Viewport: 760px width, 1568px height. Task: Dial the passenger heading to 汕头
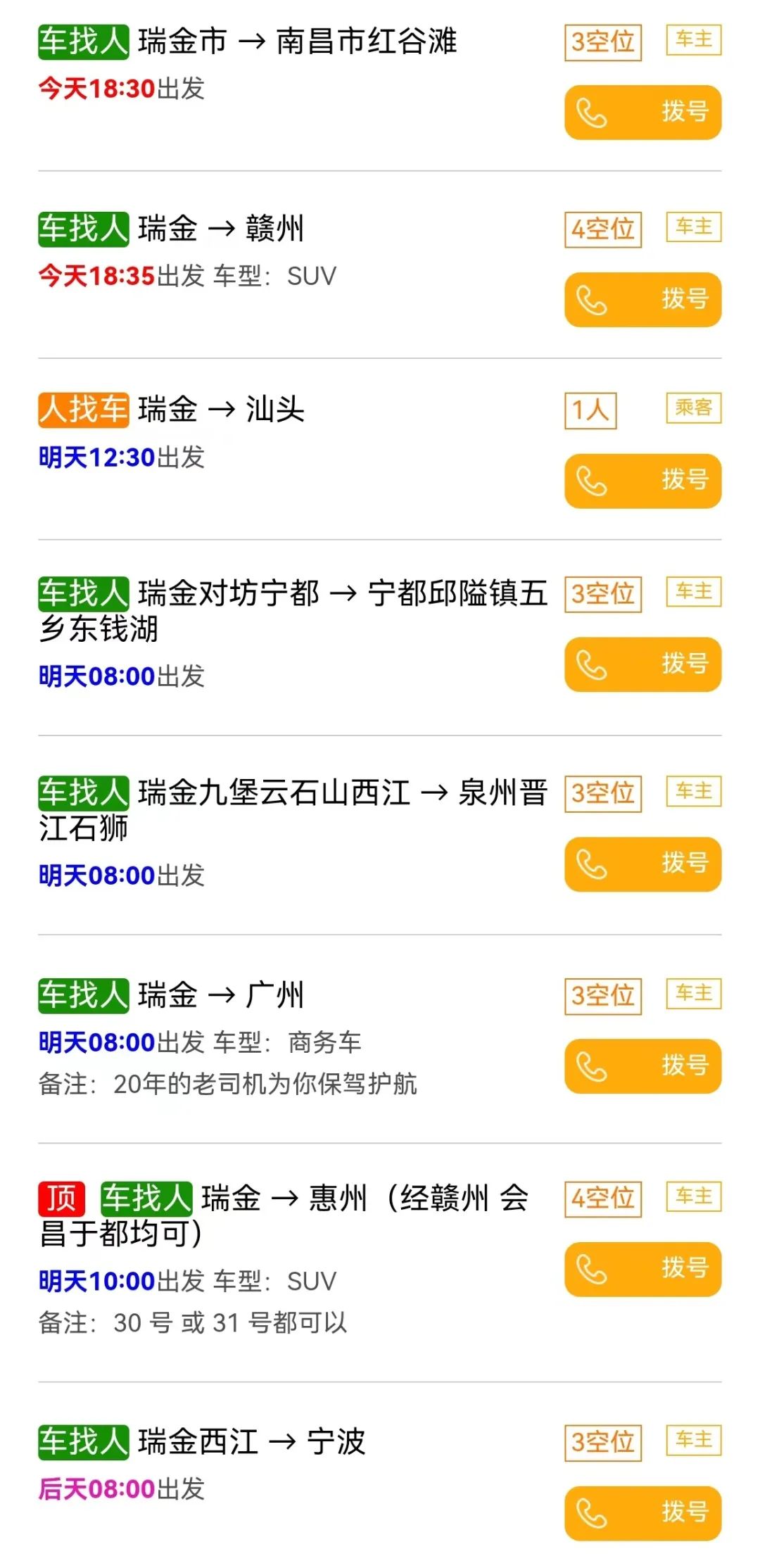pos(642,481)
